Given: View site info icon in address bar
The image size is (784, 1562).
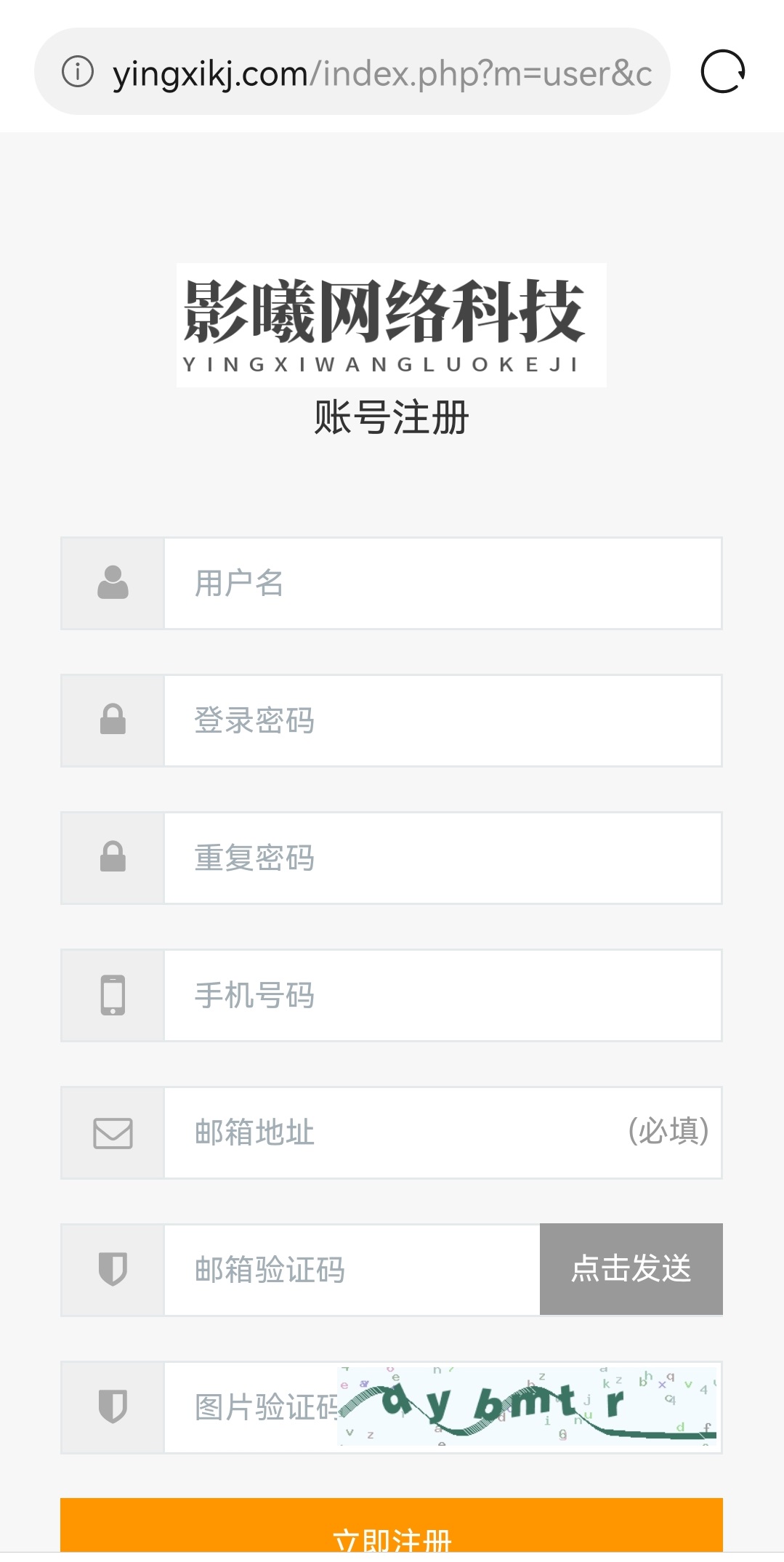Looking at the screenshot, I should pyautogui.click(x=78, y=71).
